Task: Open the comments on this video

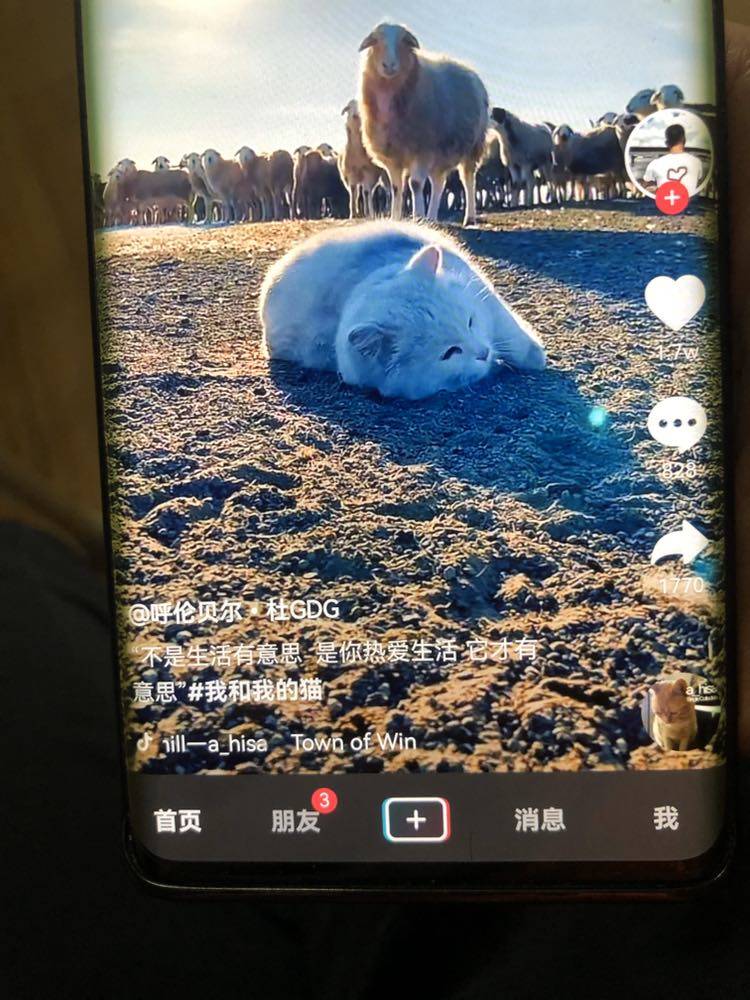Action: click(x=677, y=424)
